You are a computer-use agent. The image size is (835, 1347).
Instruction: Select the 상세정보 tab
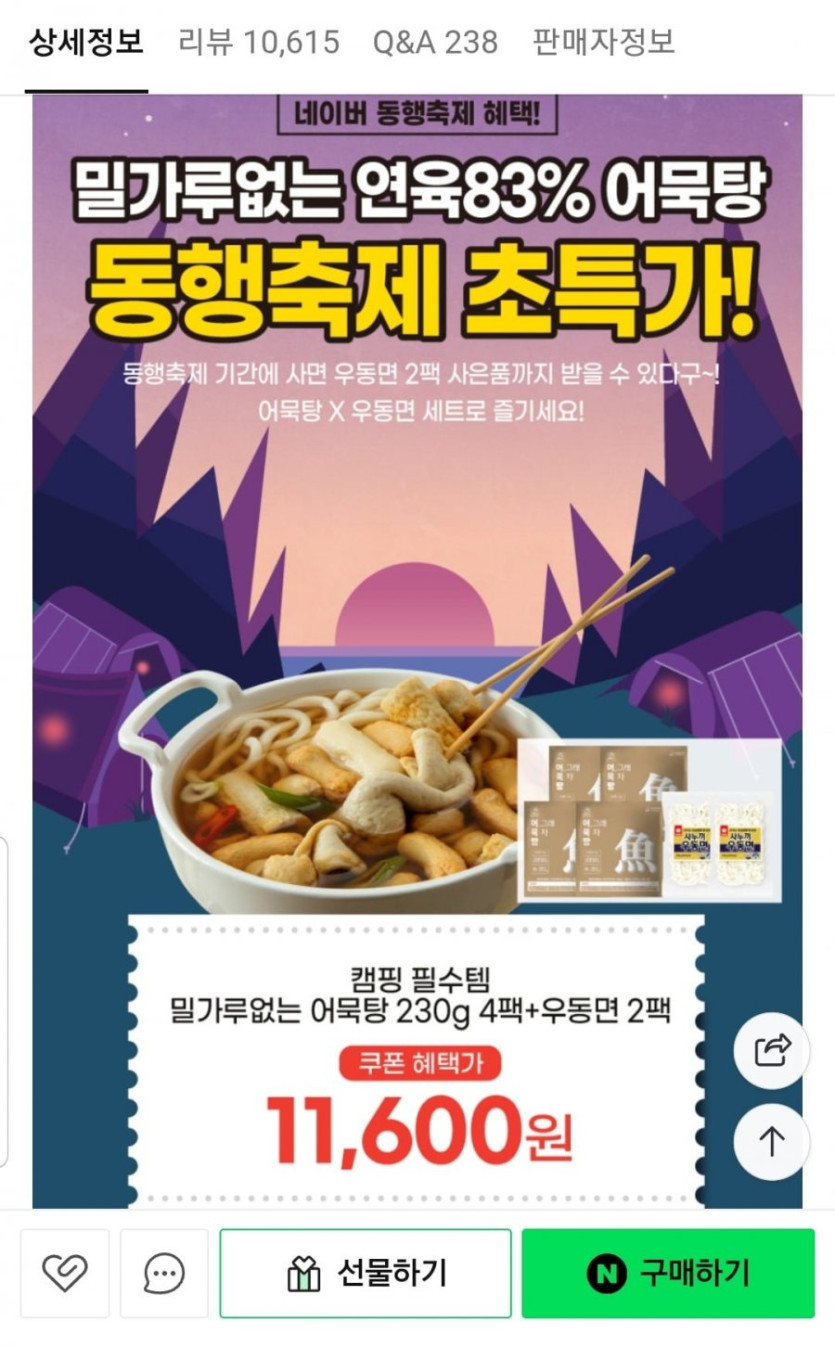(86, 42)
